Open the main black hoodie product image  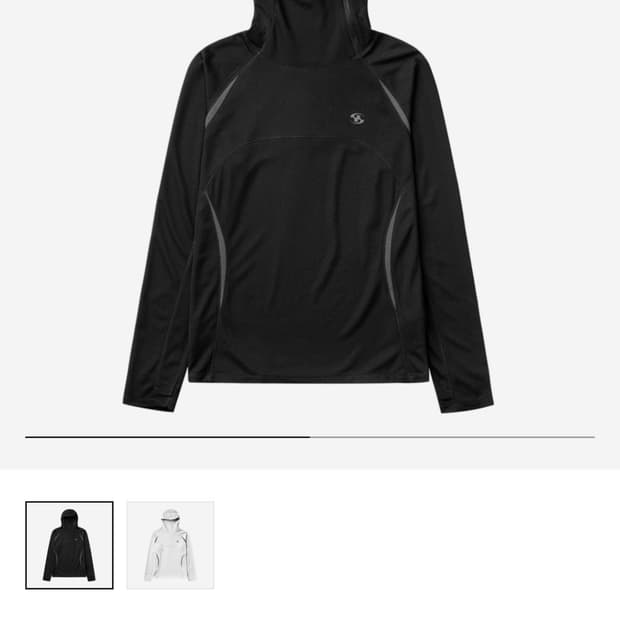click(x=308, y=206)
